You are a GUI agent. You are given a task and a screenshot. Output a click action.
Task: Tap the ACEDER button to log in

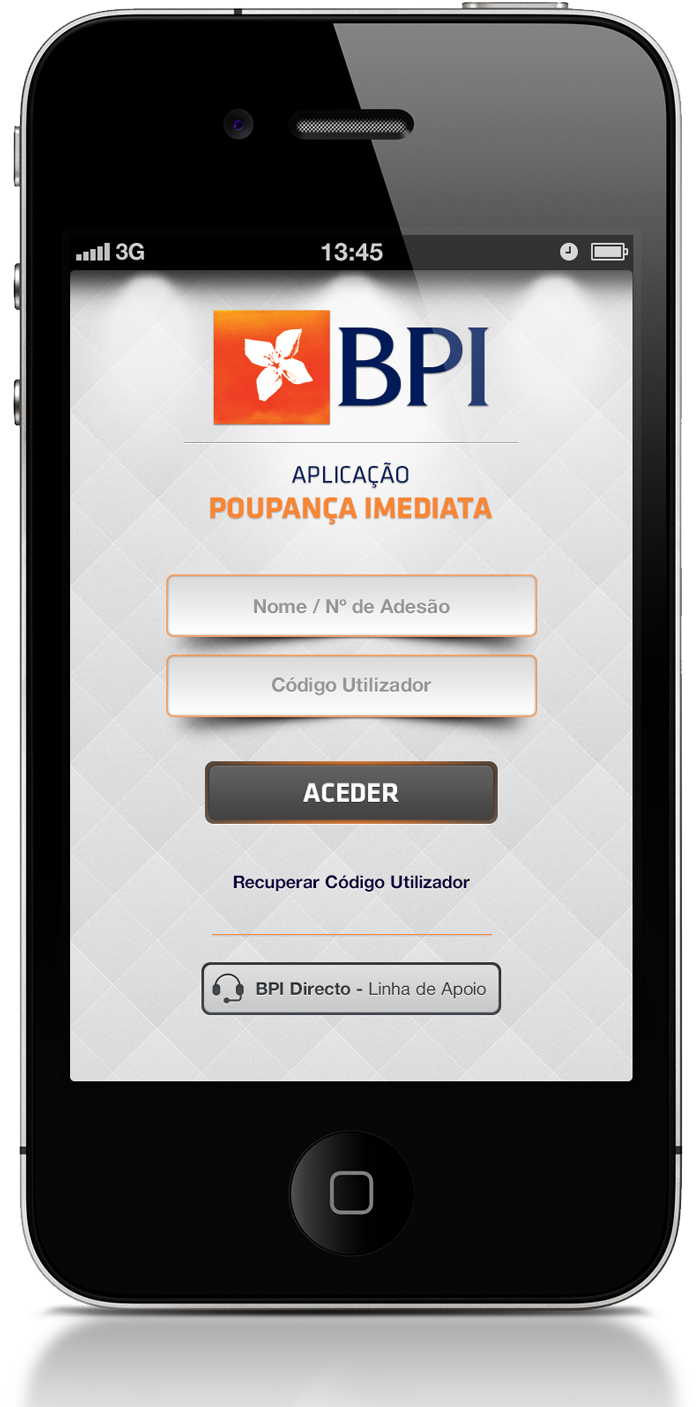coord(351,793)
